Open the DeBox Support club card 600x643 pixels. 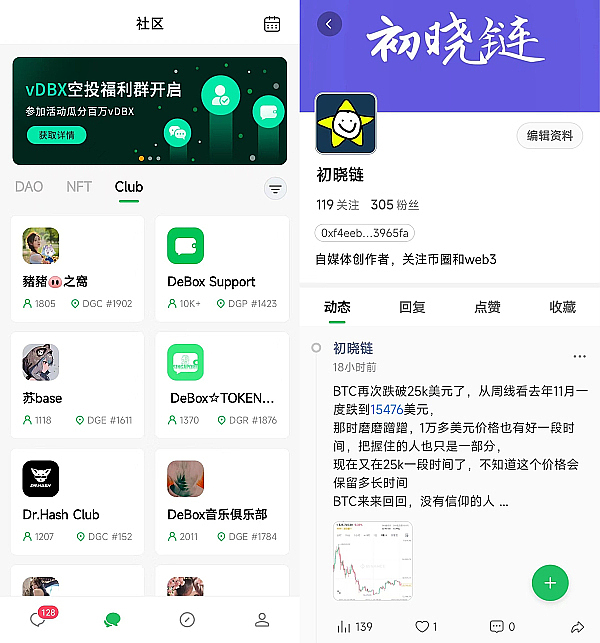coord(222,268)
